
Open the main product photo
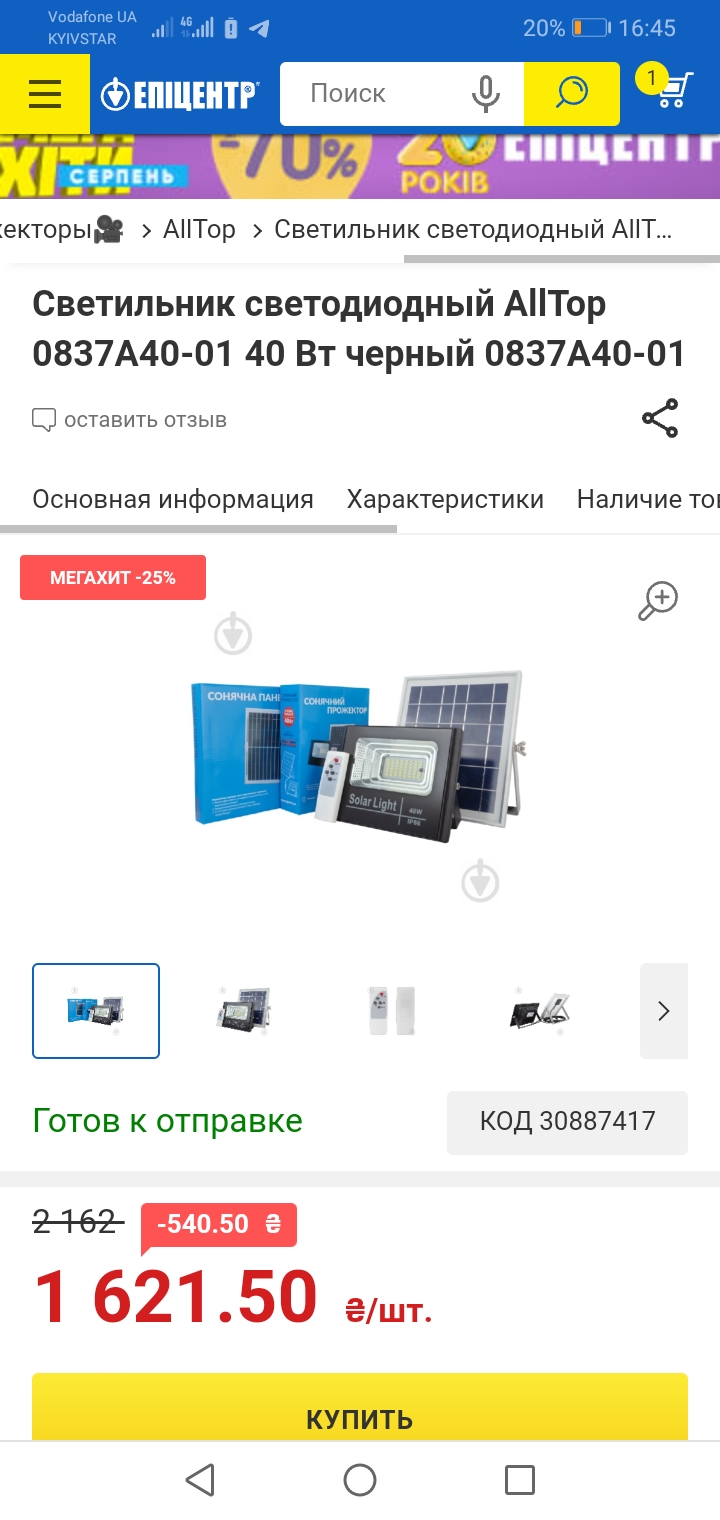pyautogui.click(x=358, y=755)
